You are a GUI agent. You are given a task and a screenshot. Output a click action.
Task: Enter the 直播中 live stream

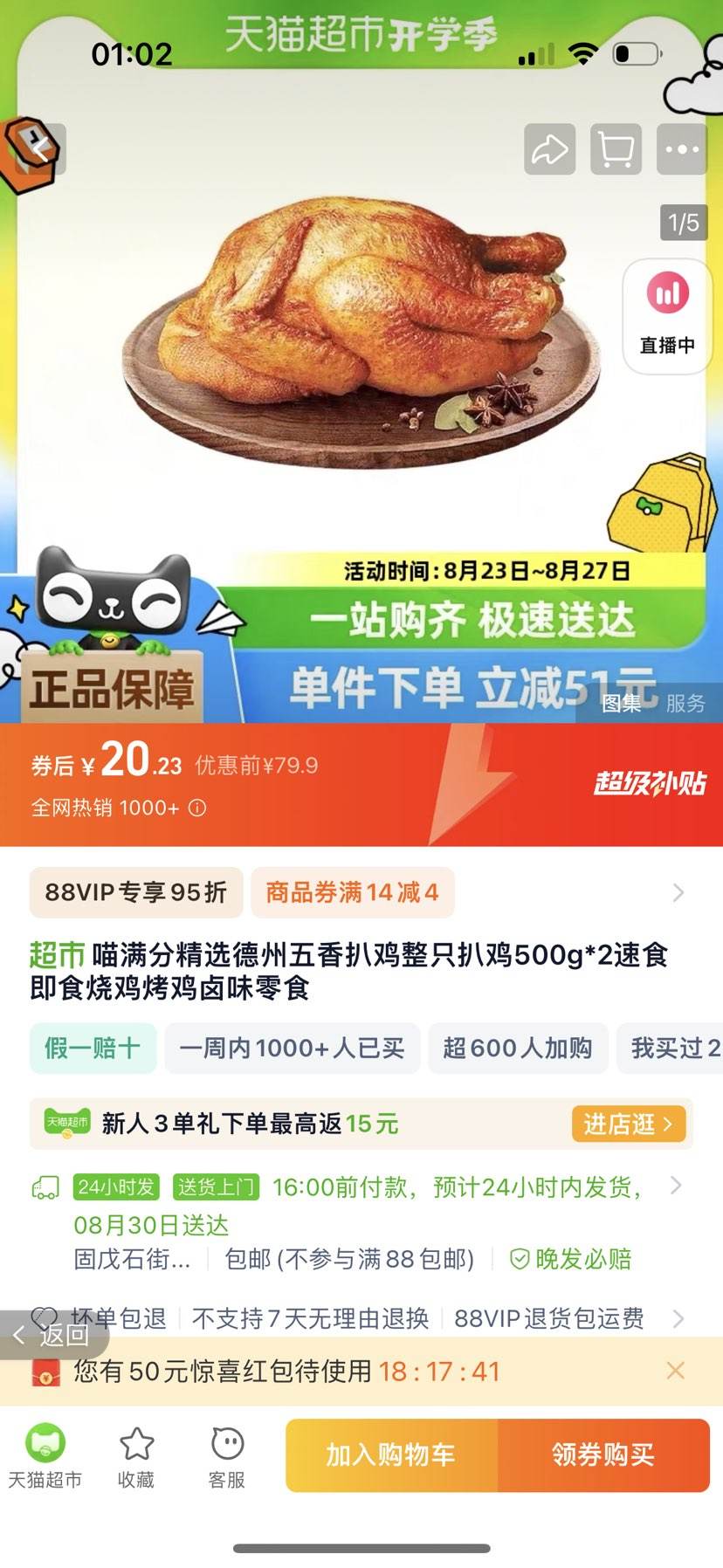(x=666, y=314)
